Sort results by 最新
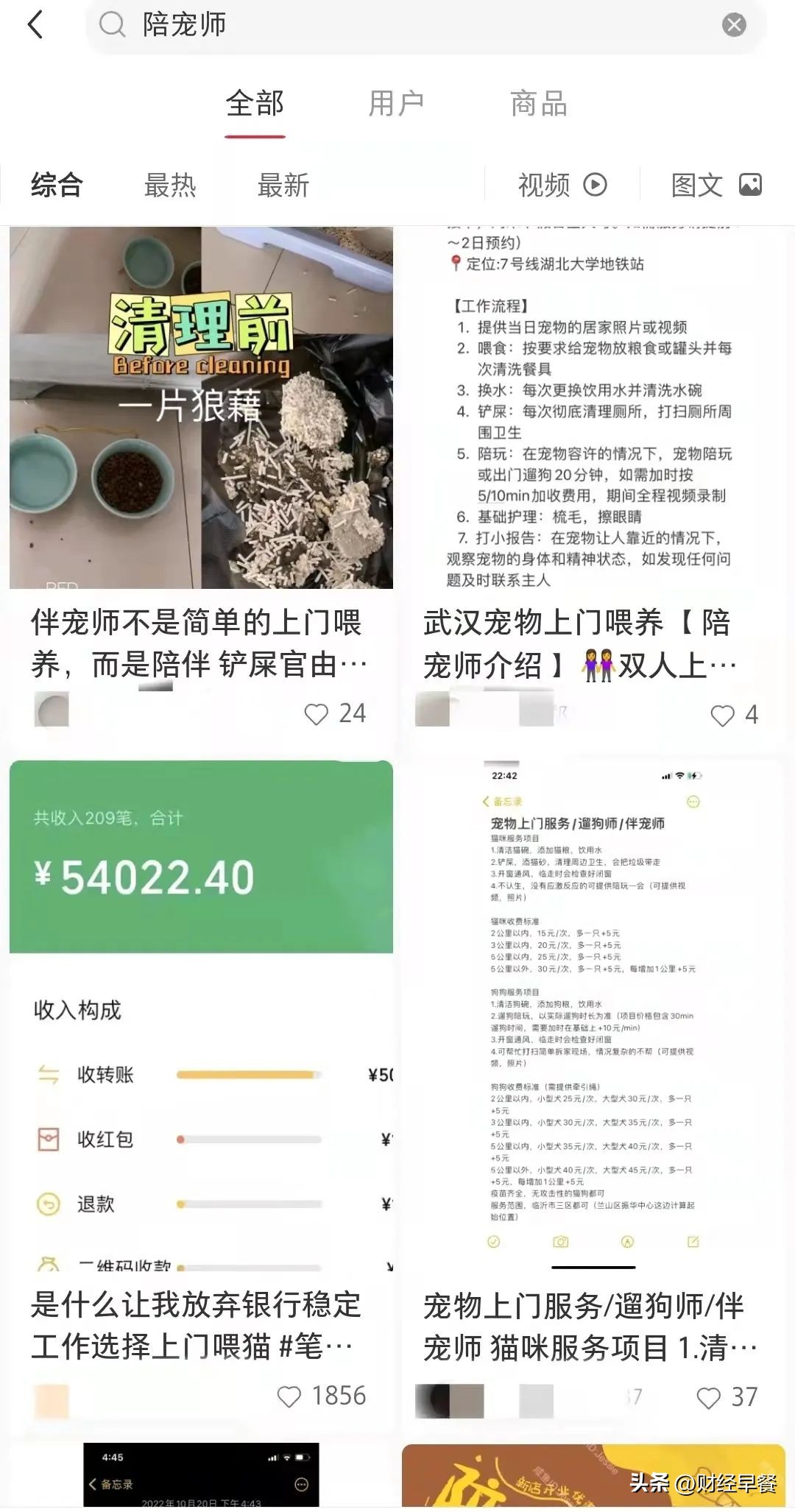The image size is (795, 1512). point(283,186)
